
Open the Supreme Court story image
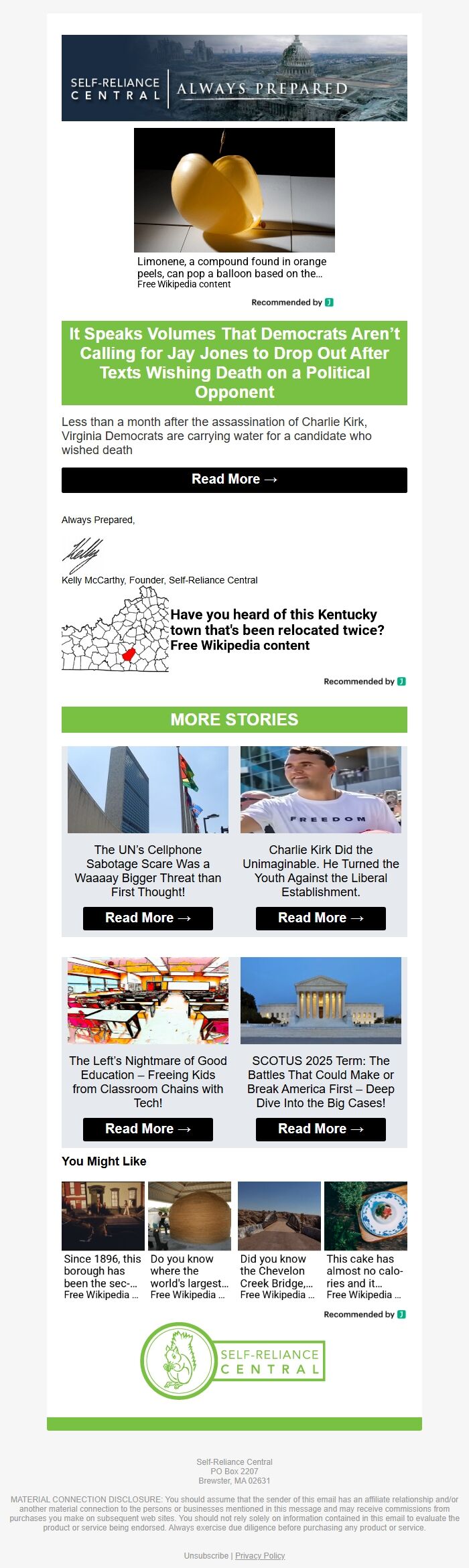tap(321, 1000)
